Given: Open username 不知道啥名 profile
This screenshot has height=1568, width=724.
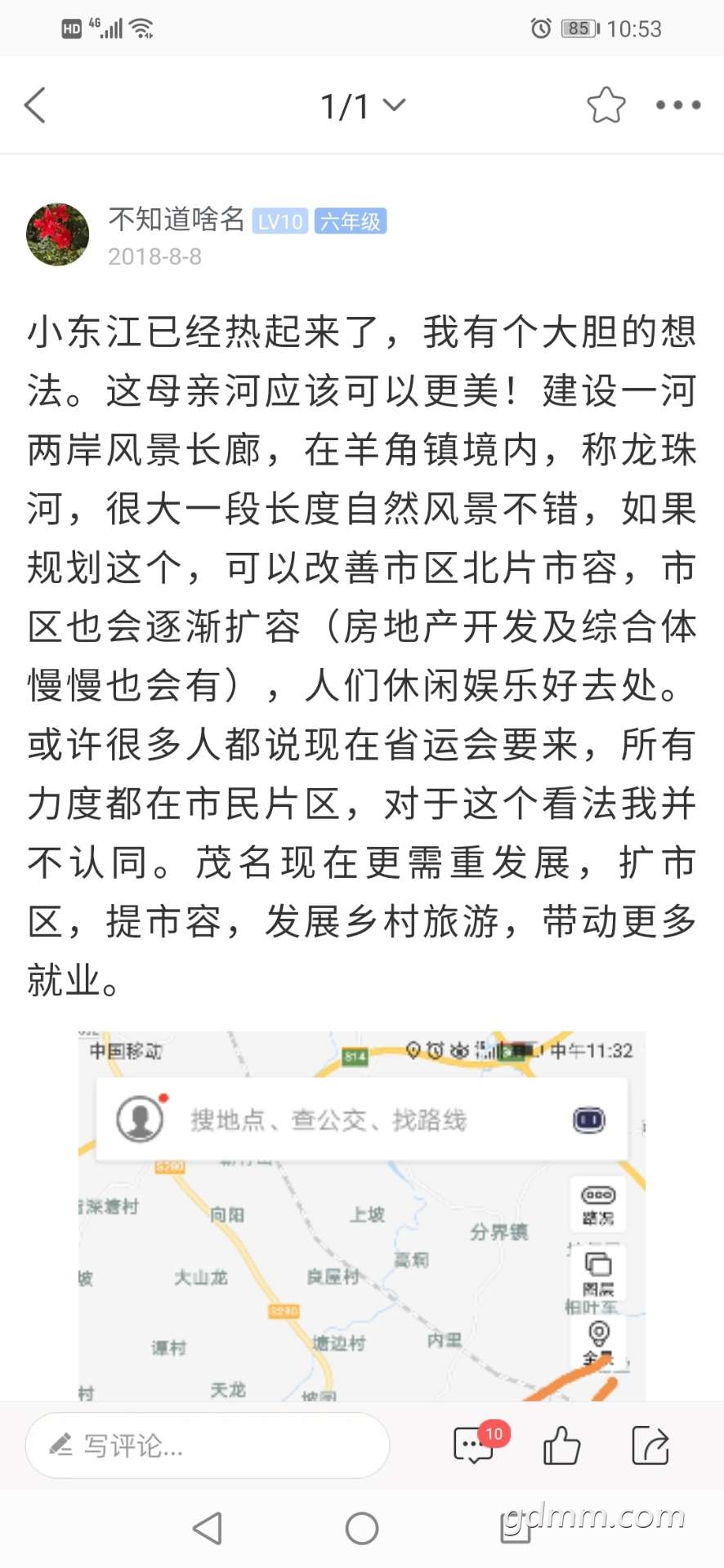Looking at the screenshot, I should [x=177, y=219].
